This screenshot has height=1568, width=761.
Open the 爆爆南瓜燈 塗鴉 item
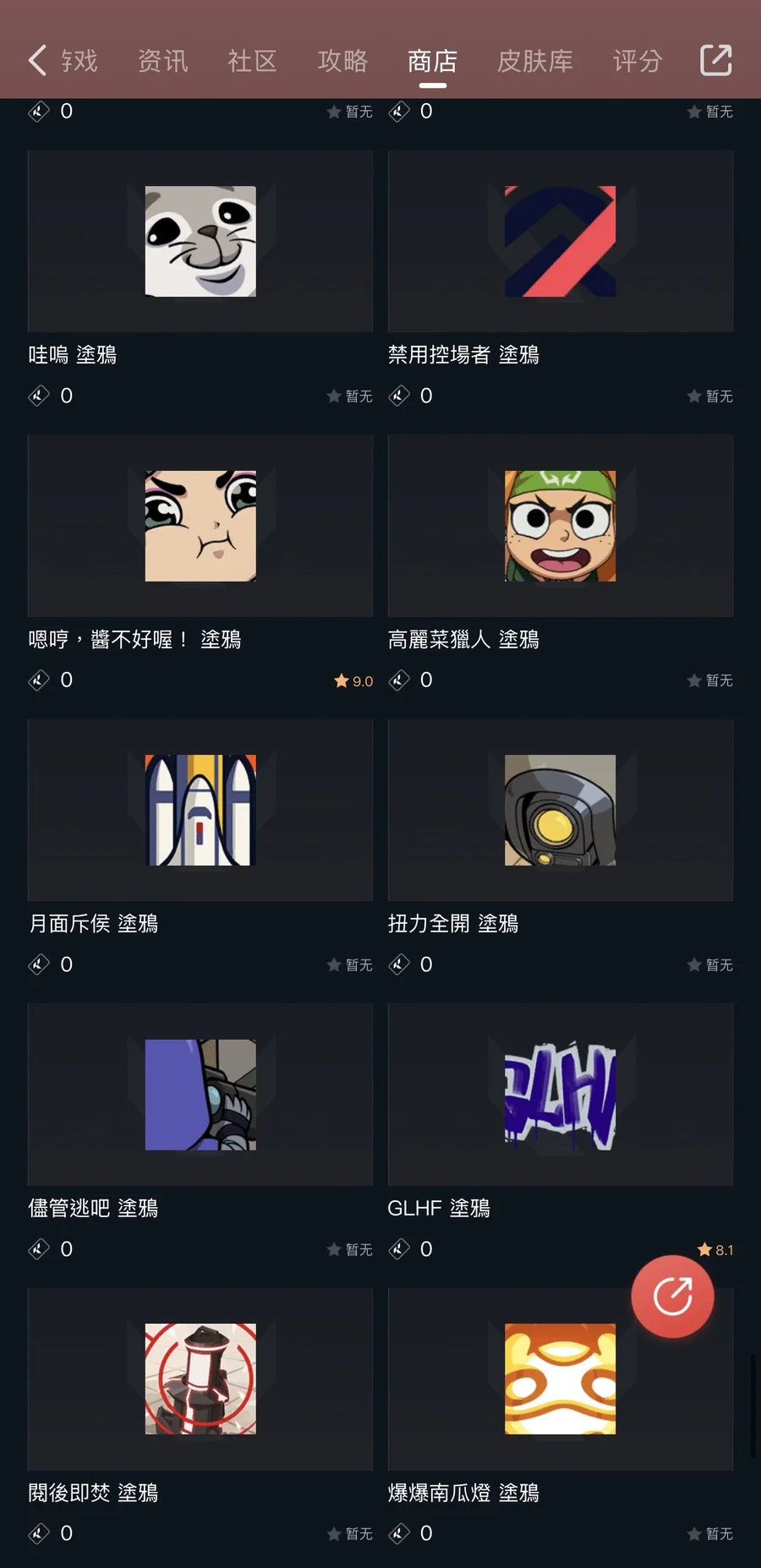point(560,1379)
